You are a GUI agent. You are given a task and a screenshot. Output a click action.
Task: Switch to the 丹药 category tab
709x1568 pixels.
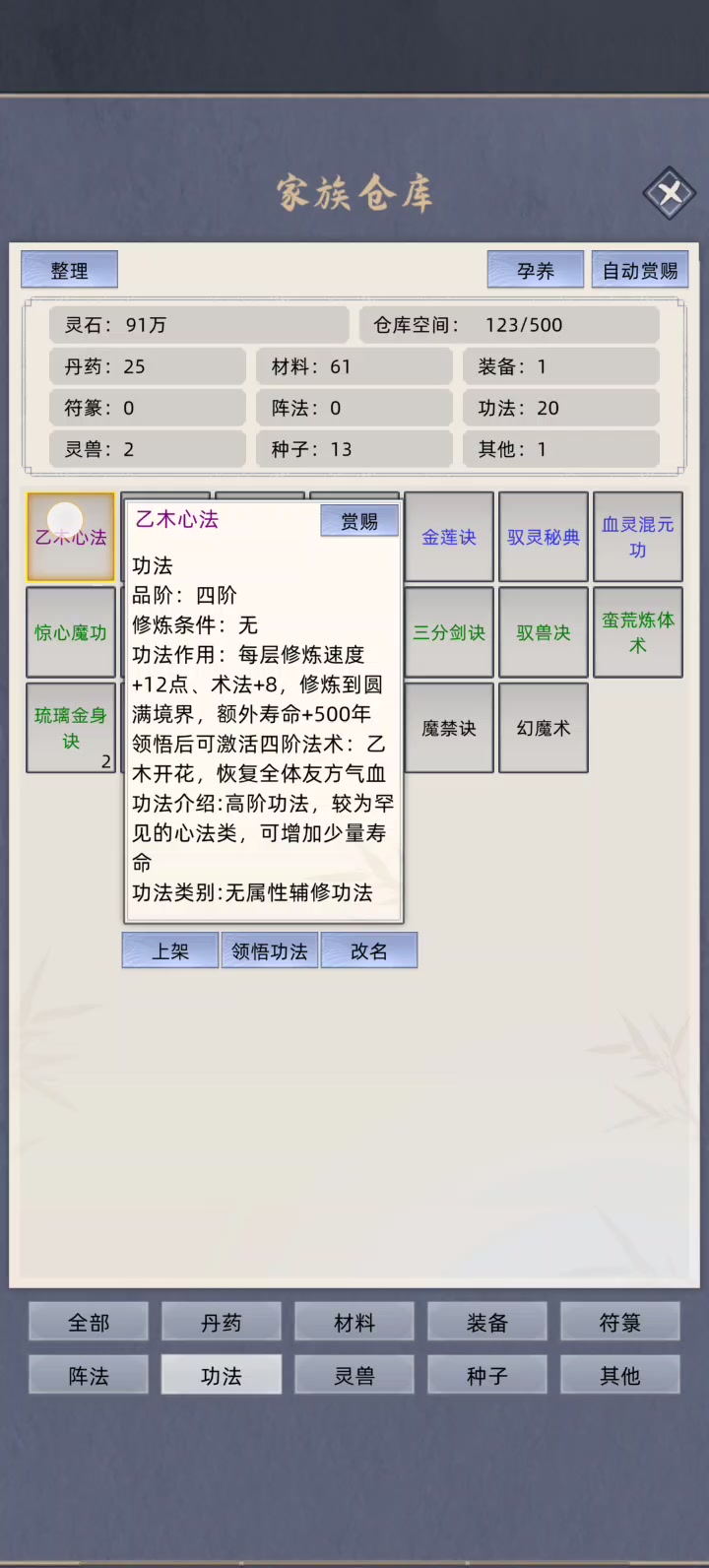222,1322
